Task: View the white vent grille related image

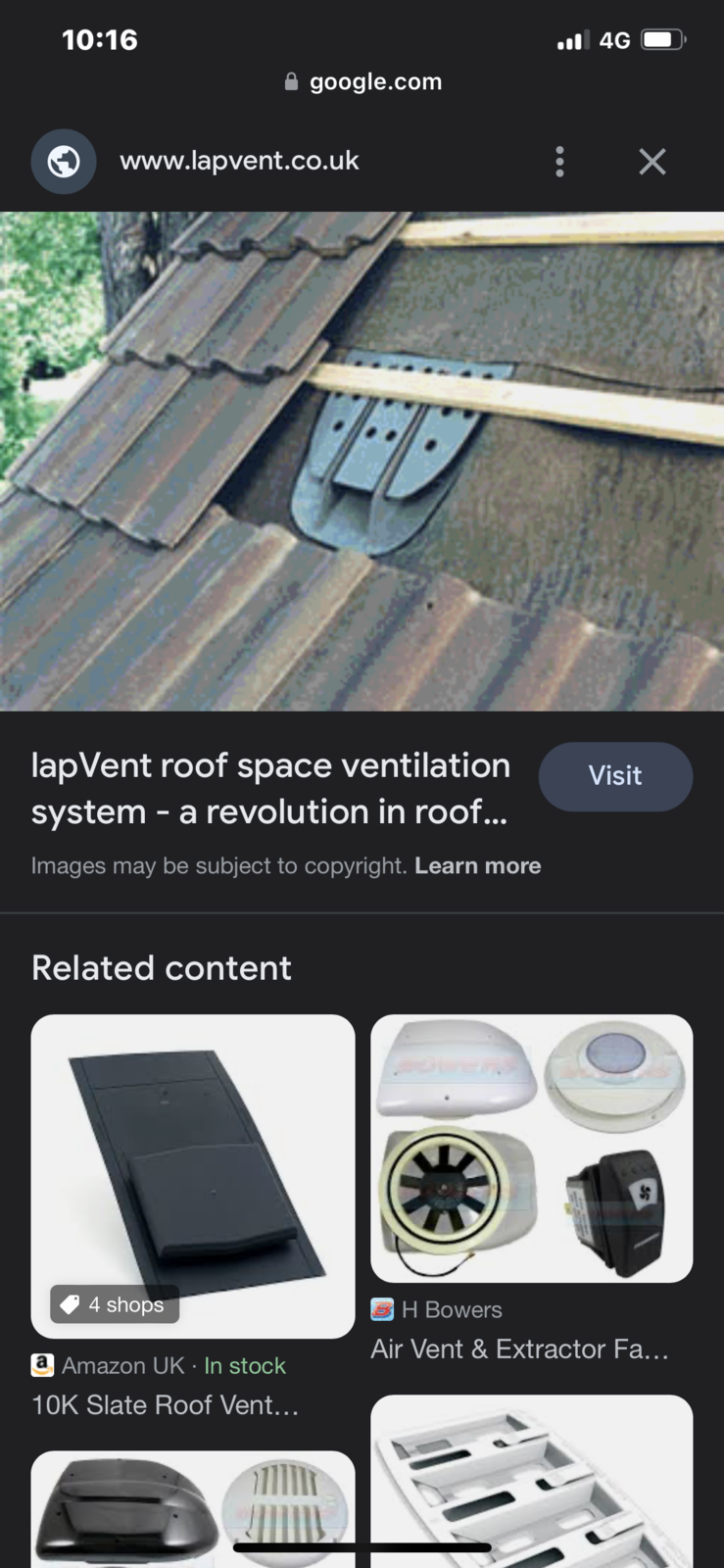Action: (531, 1480)
